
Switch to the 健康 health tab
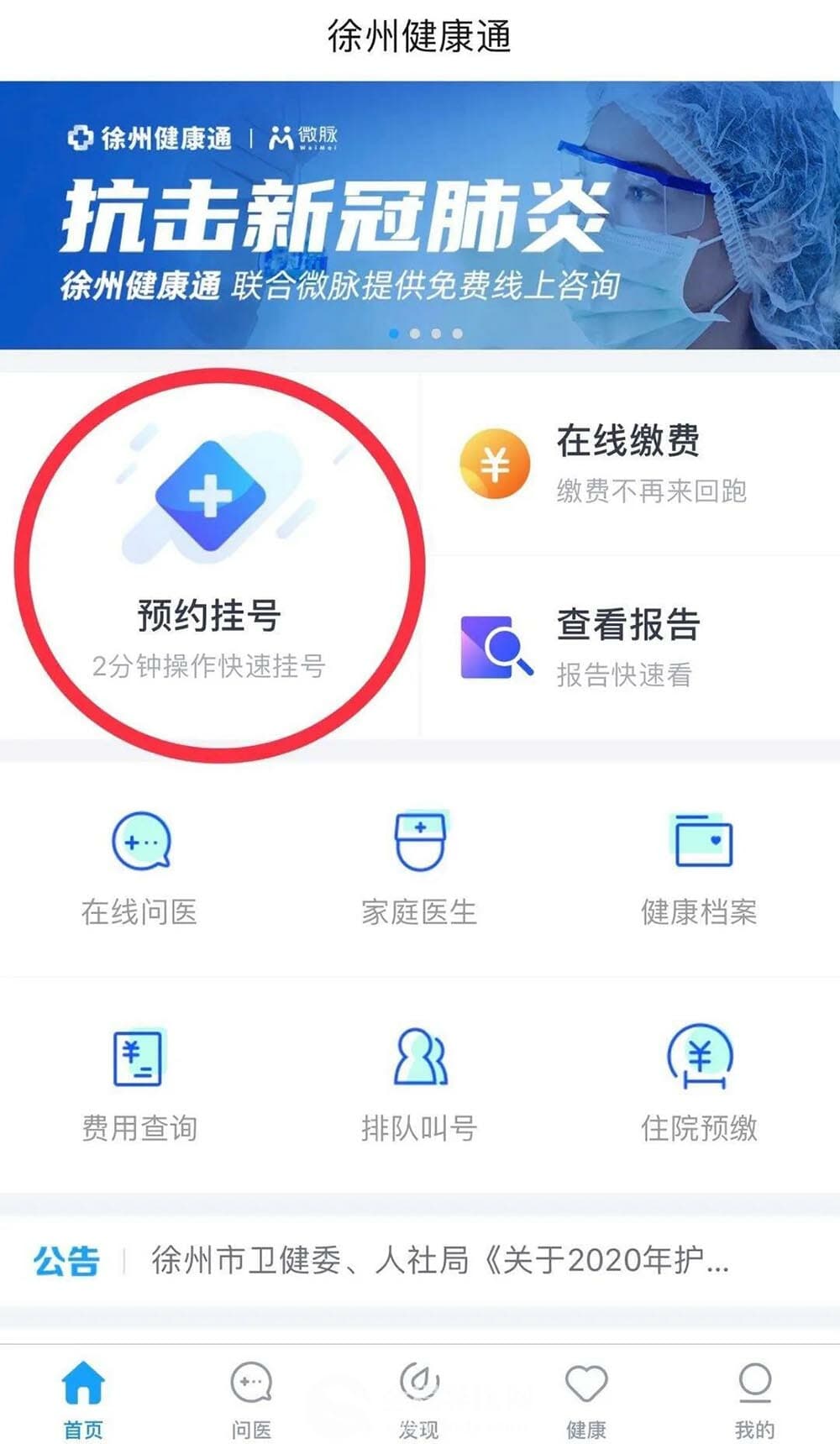point(586,1399)
